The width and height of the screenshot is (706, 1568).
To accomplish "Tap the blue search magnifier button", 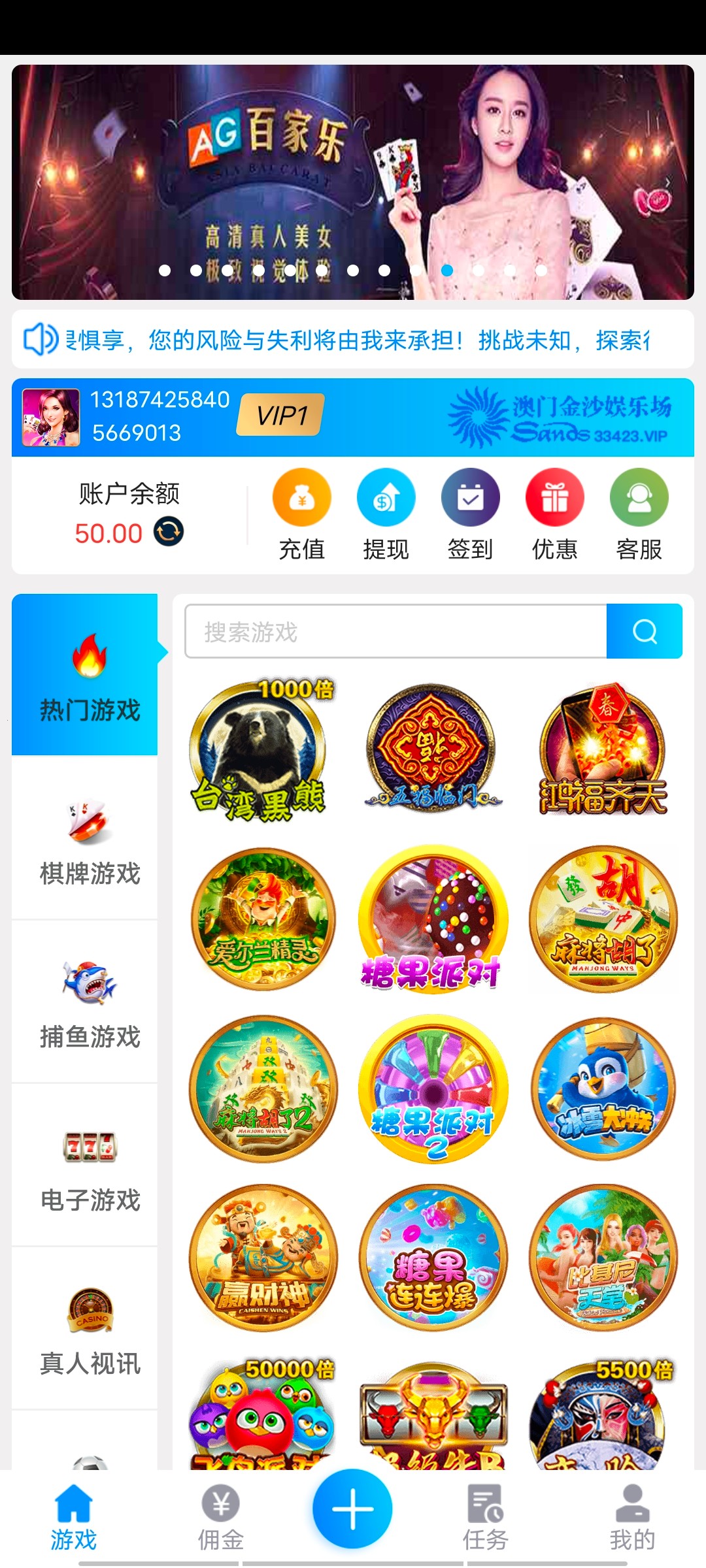I will [x=645, y=632].
